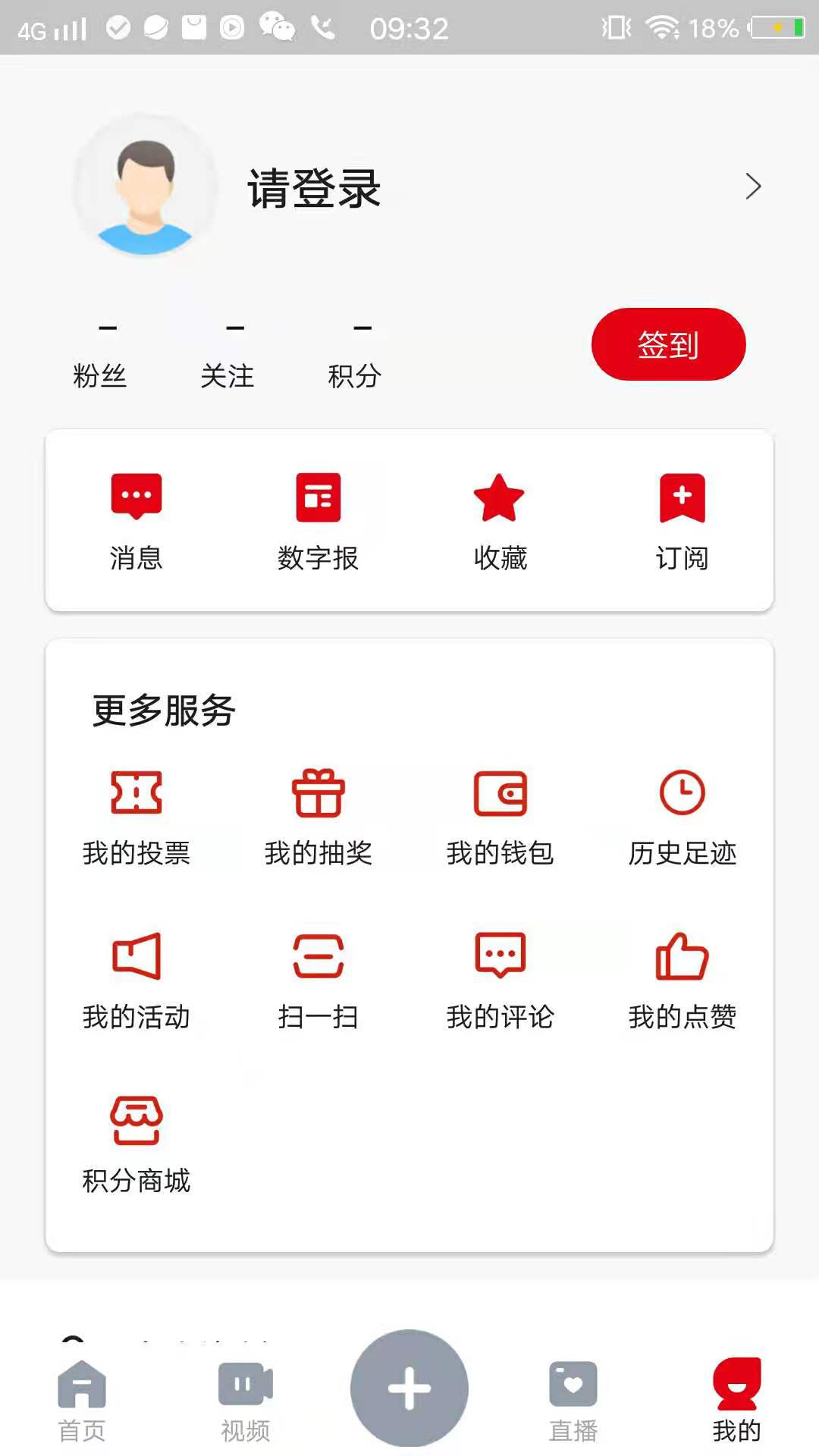The height and width of the screenshot is (1456, 819).
Task: View 收藏 favorites
Action: coord(500,521)
